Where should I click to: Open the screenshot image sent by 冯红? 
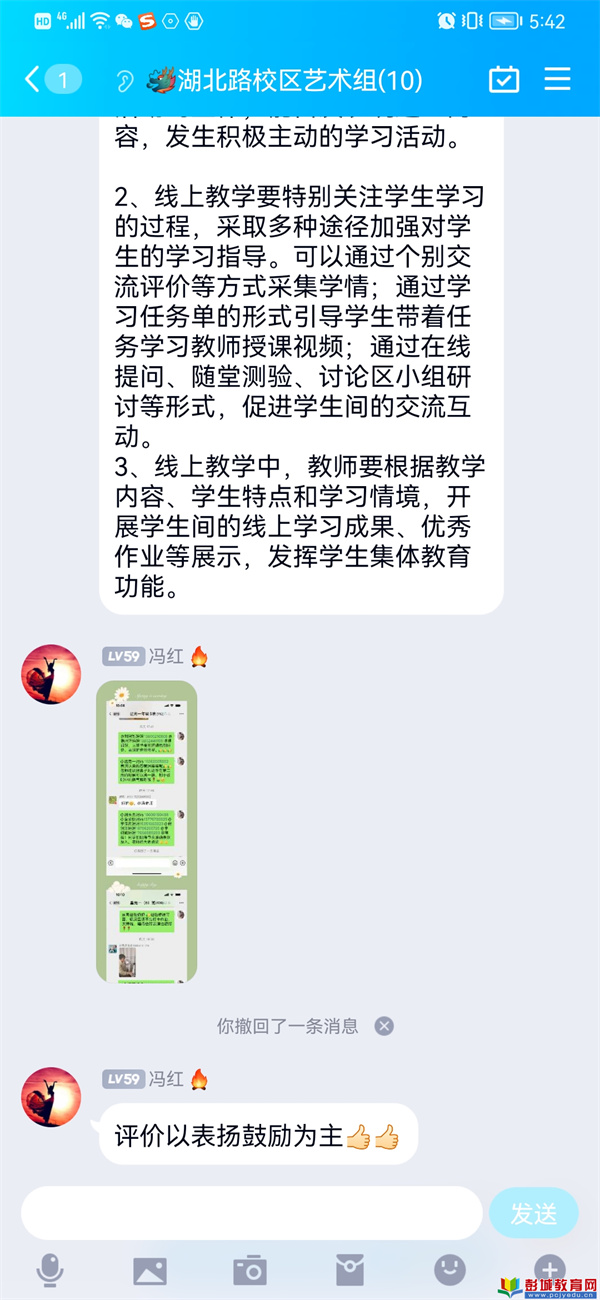(x=147, y=831)
